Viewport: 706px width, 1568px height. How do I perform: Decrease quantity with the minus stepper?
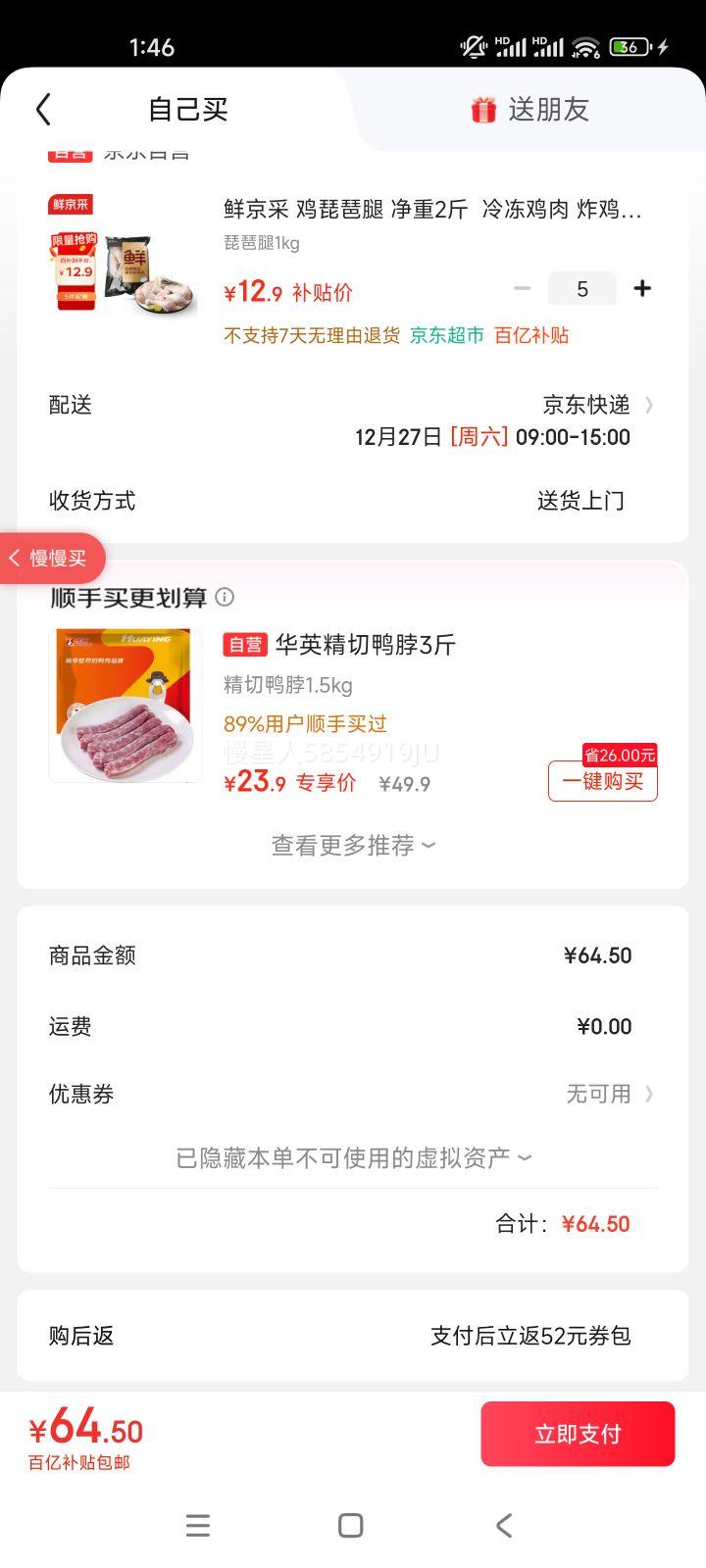point(522,288)
